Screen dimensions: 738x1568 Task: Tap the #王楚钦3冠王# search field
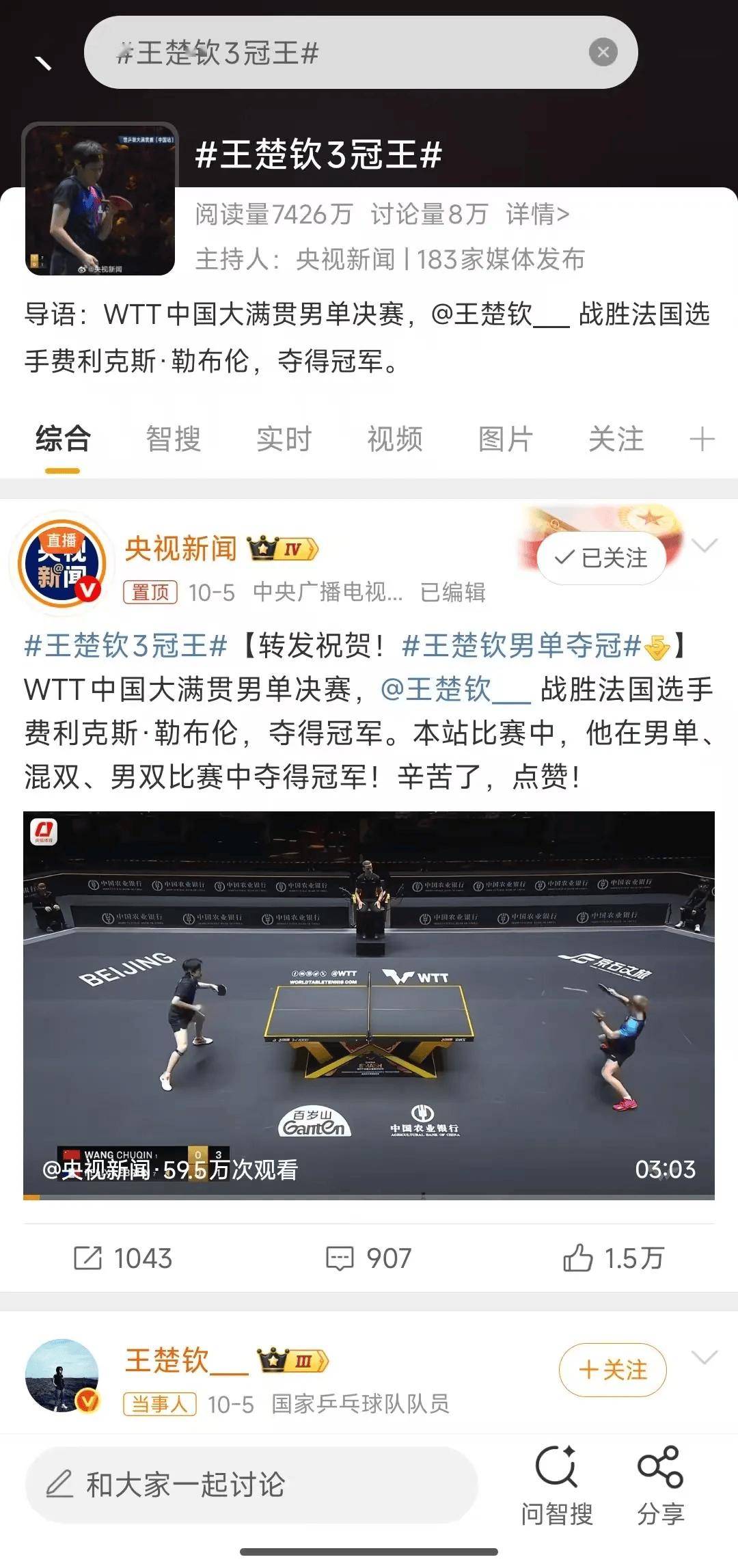click(342, 53)
